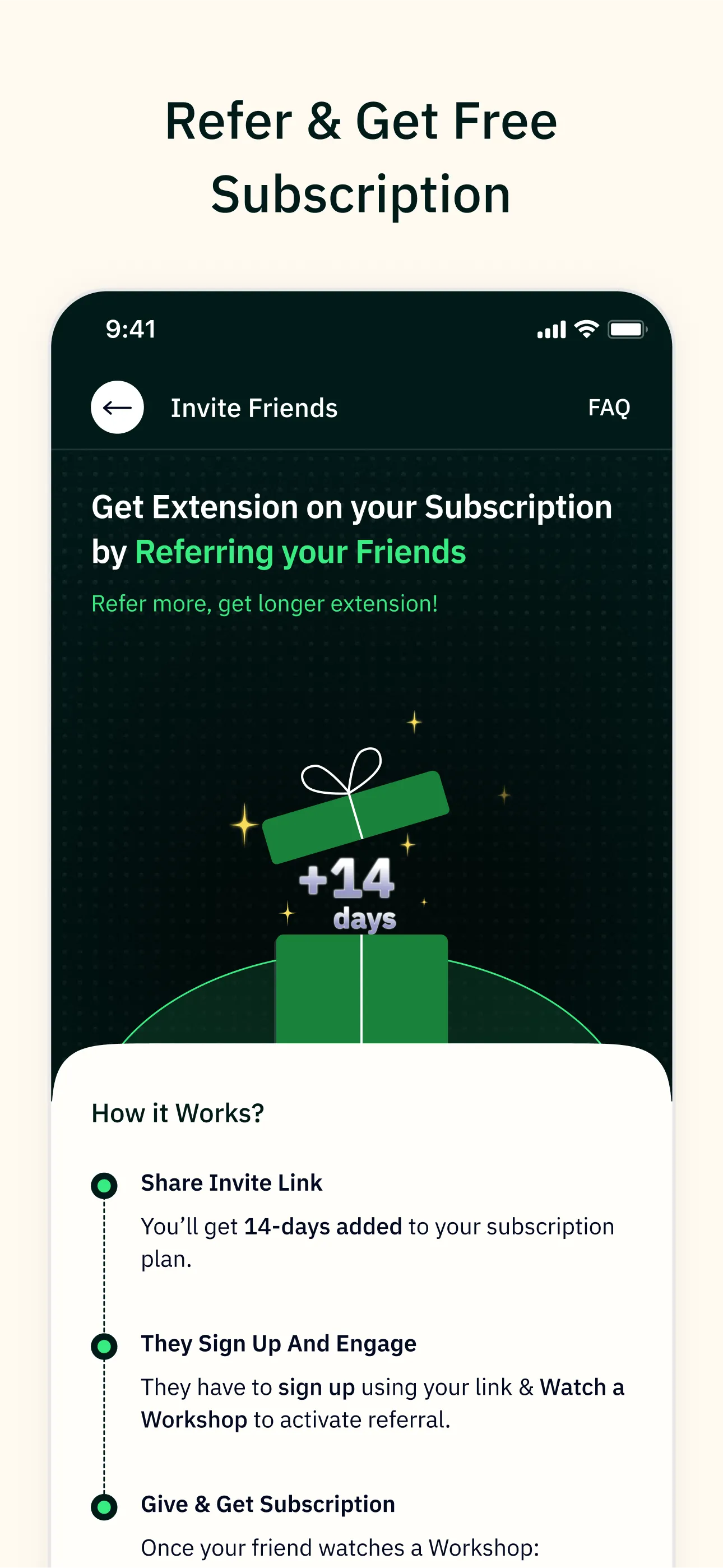Click the battery indicator icon
Image resolution: width=723 pixels, height=1568 pixels.
point(627,329)
